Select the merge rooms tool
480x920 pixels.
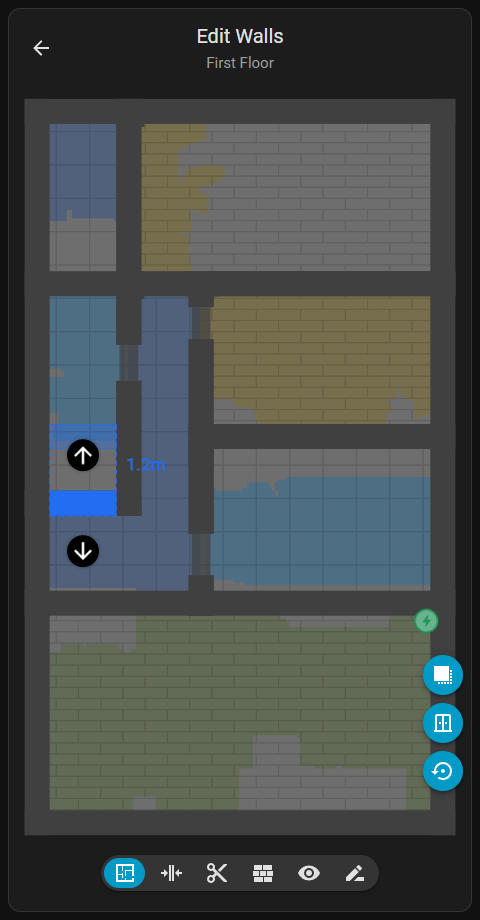(171, 873)
